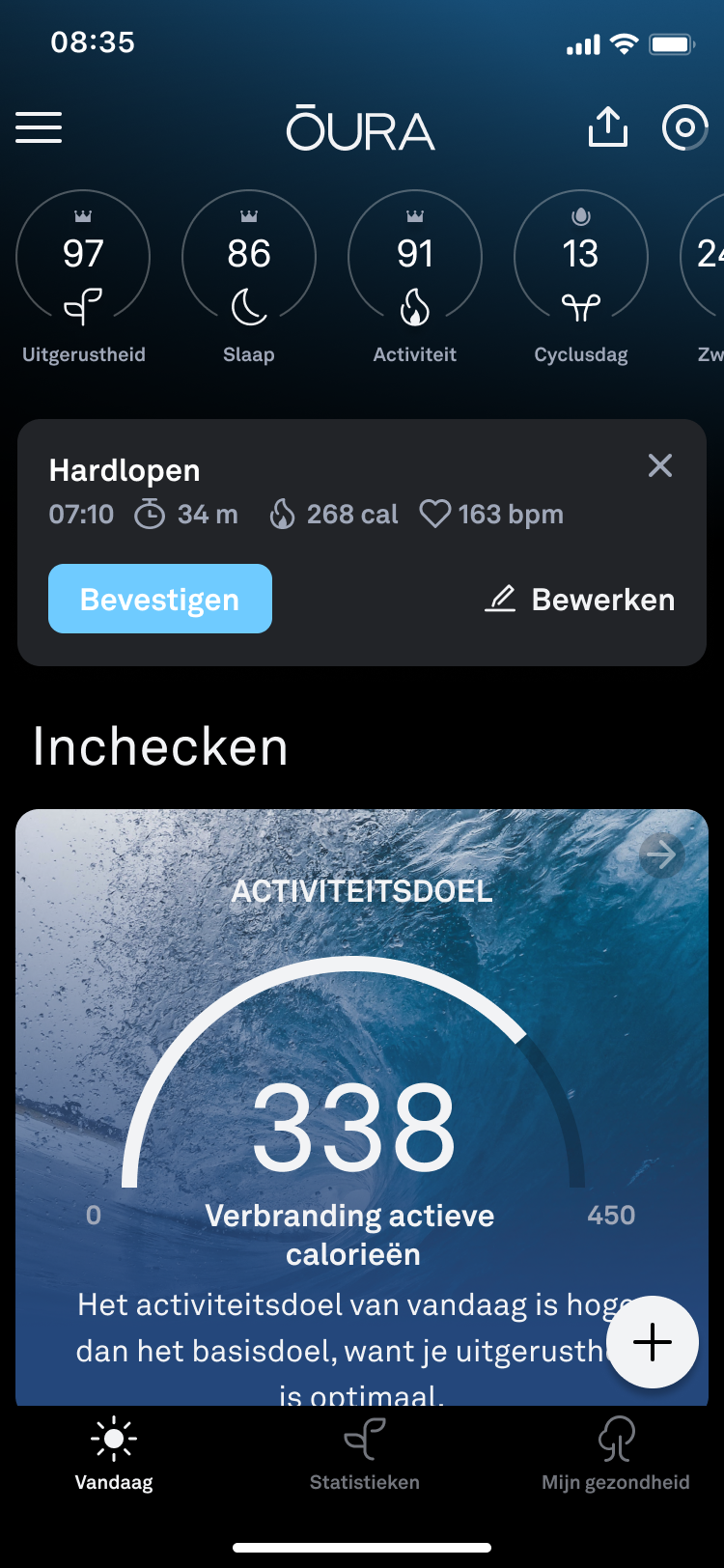
Task: Dismiss the Hardlopen workout card
Action: [660, 465]
